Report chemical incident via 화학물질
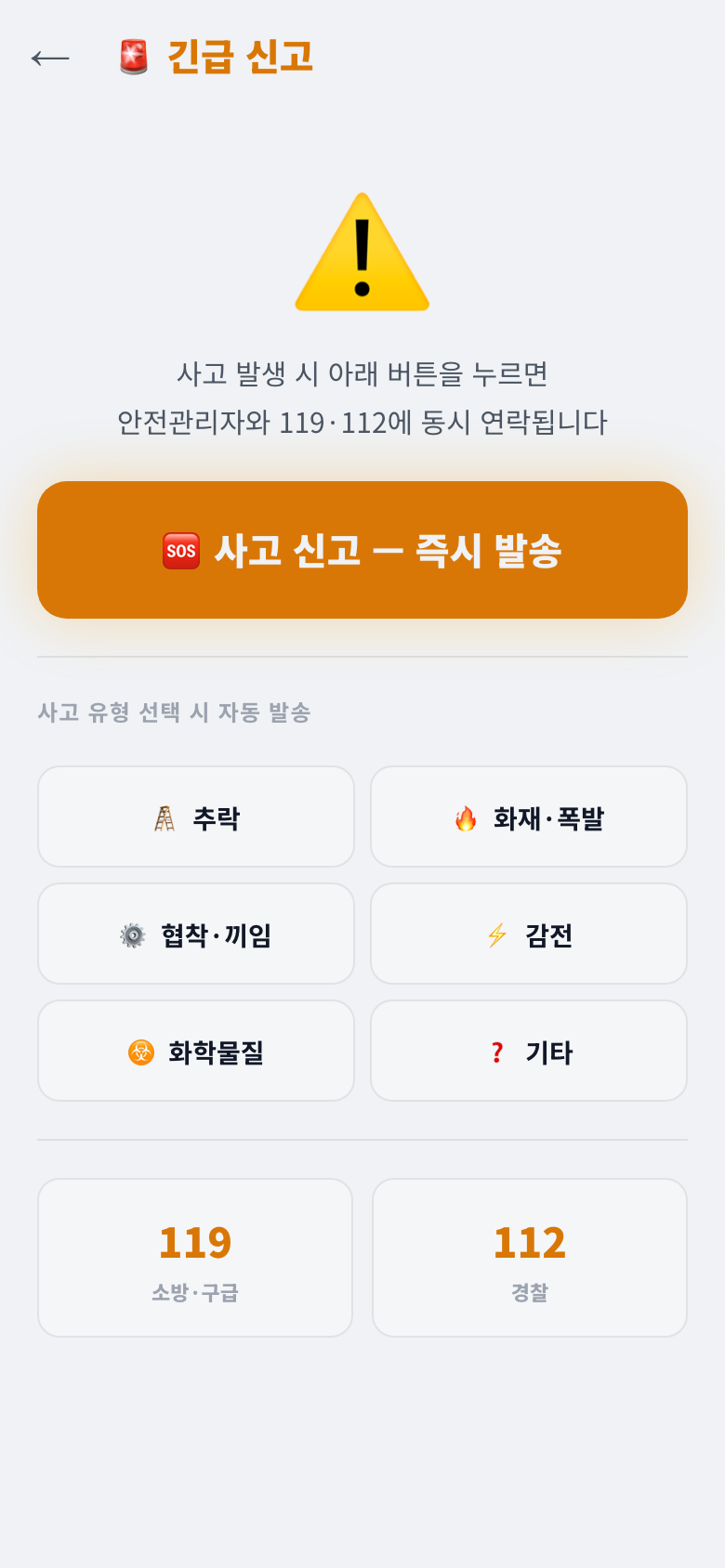This screenshot has width=725, height=1568. [195, 1051]
